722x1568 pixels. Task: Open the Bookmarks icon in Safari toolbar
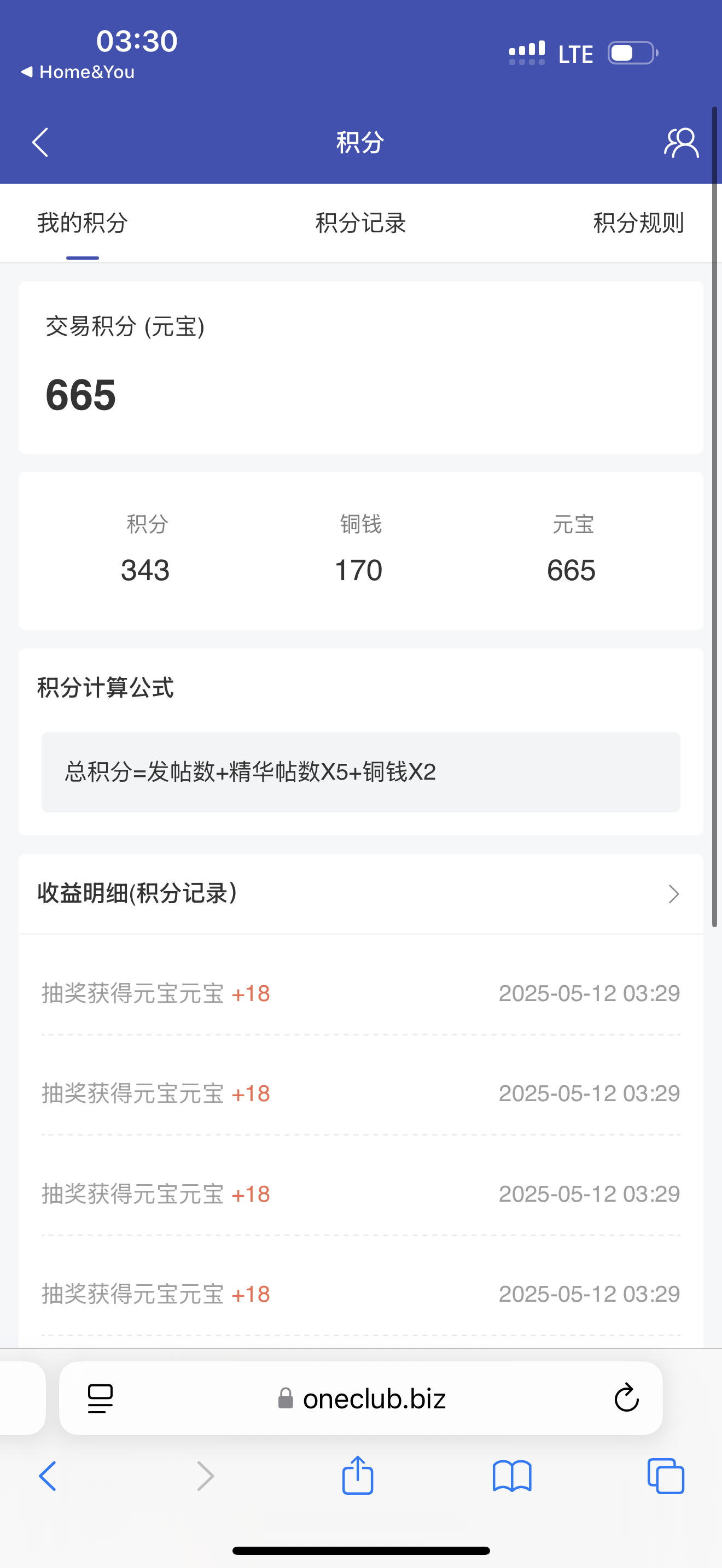tap(512, 1477)
